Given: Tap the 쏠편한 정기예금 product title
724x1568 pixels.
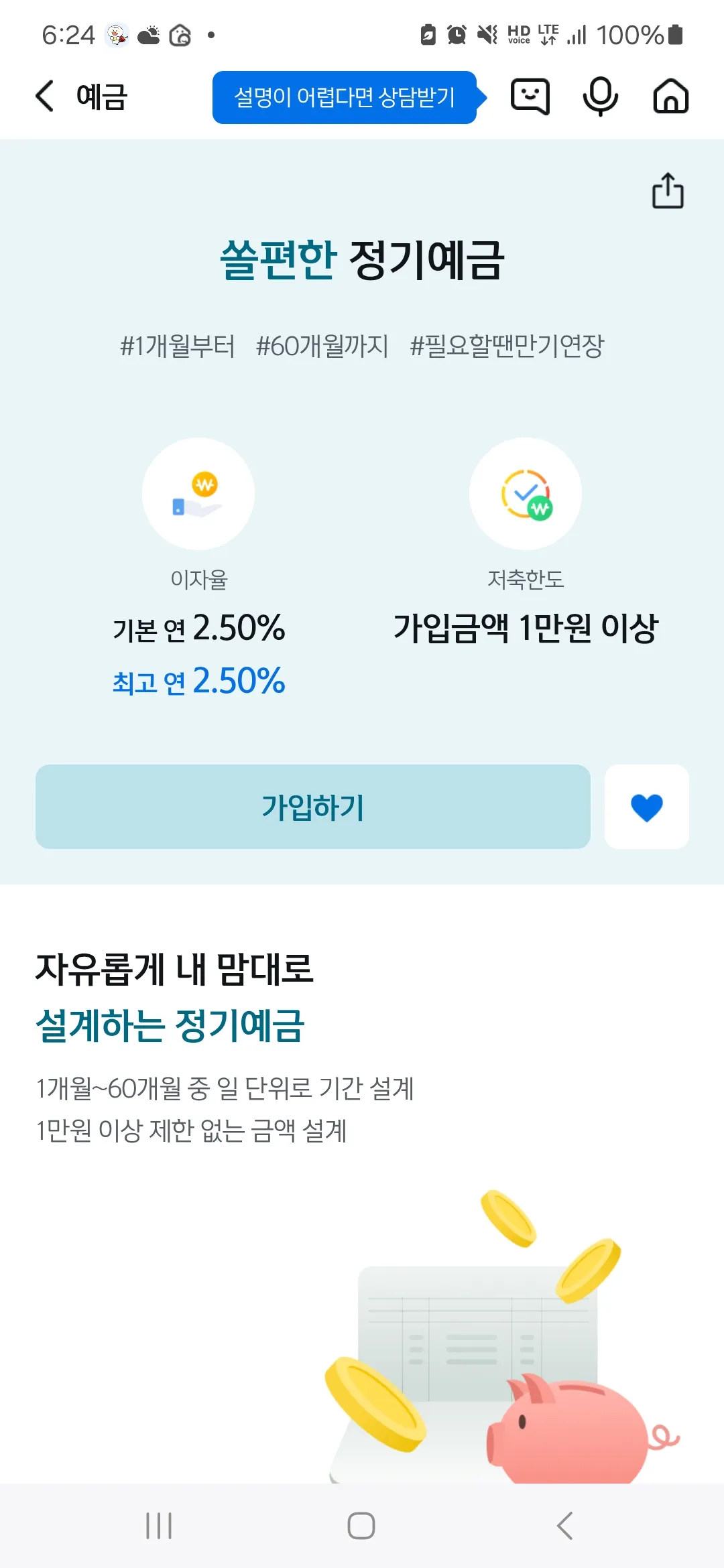Looking at the screenshot, I should (x=362, y=260).
